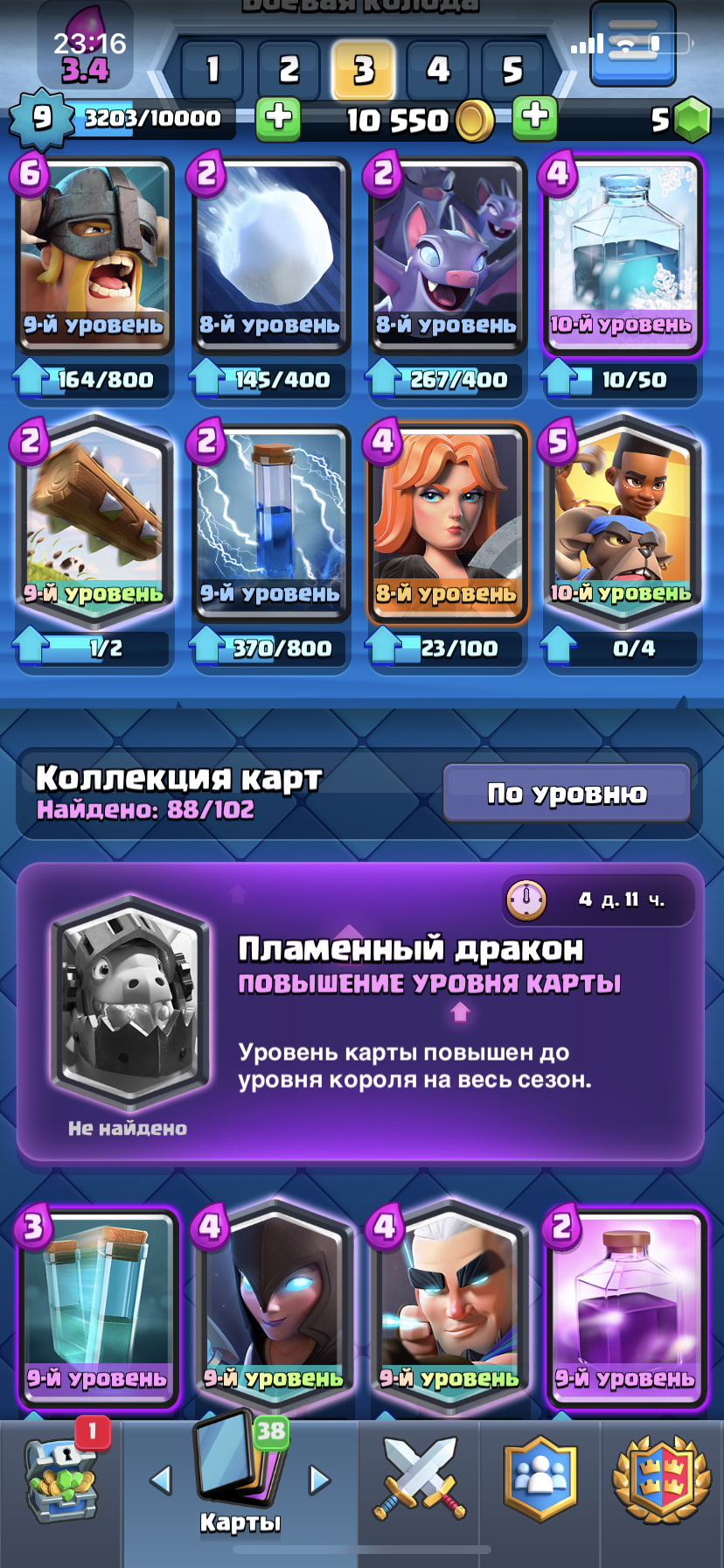Open the shop chest tab
The image size is (724, 1568).
click(x=61, y=1480)
